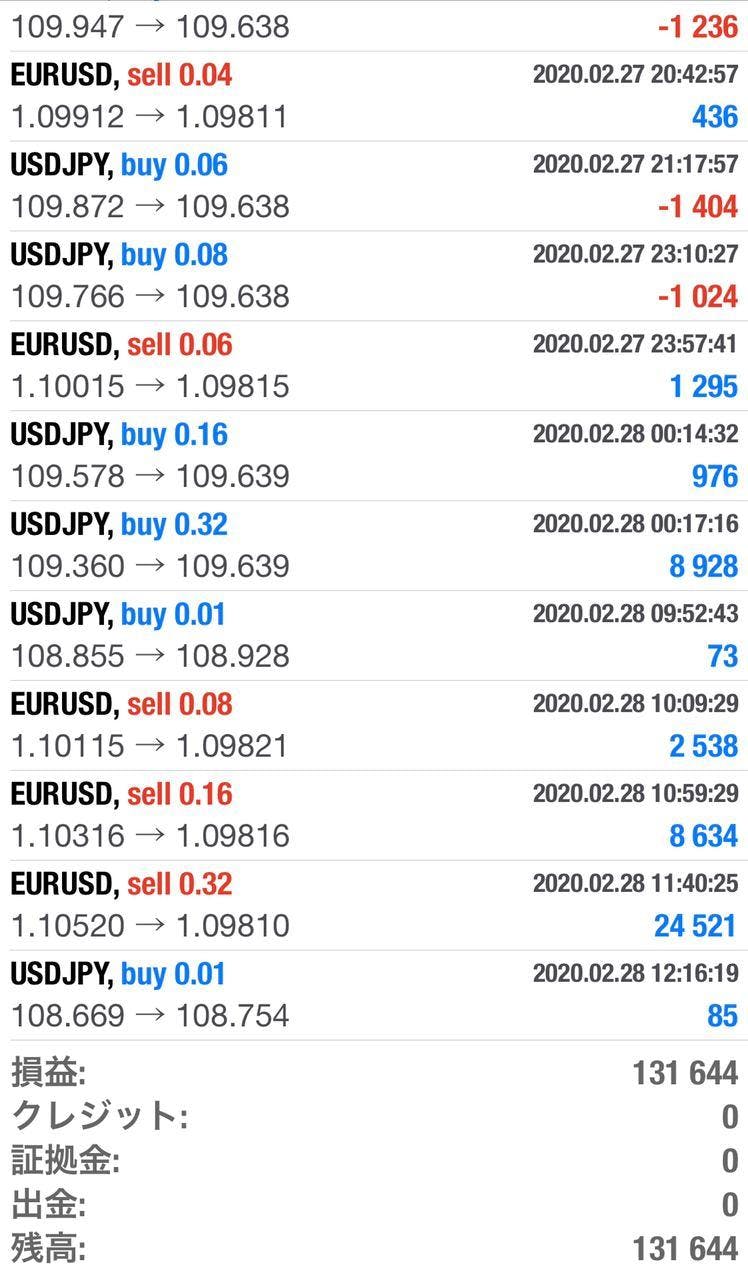Screen dimensions: 748x1280
Task: Open USDJPY buy 0.01 trade from 09:52:43
Action: coord(374,636)
